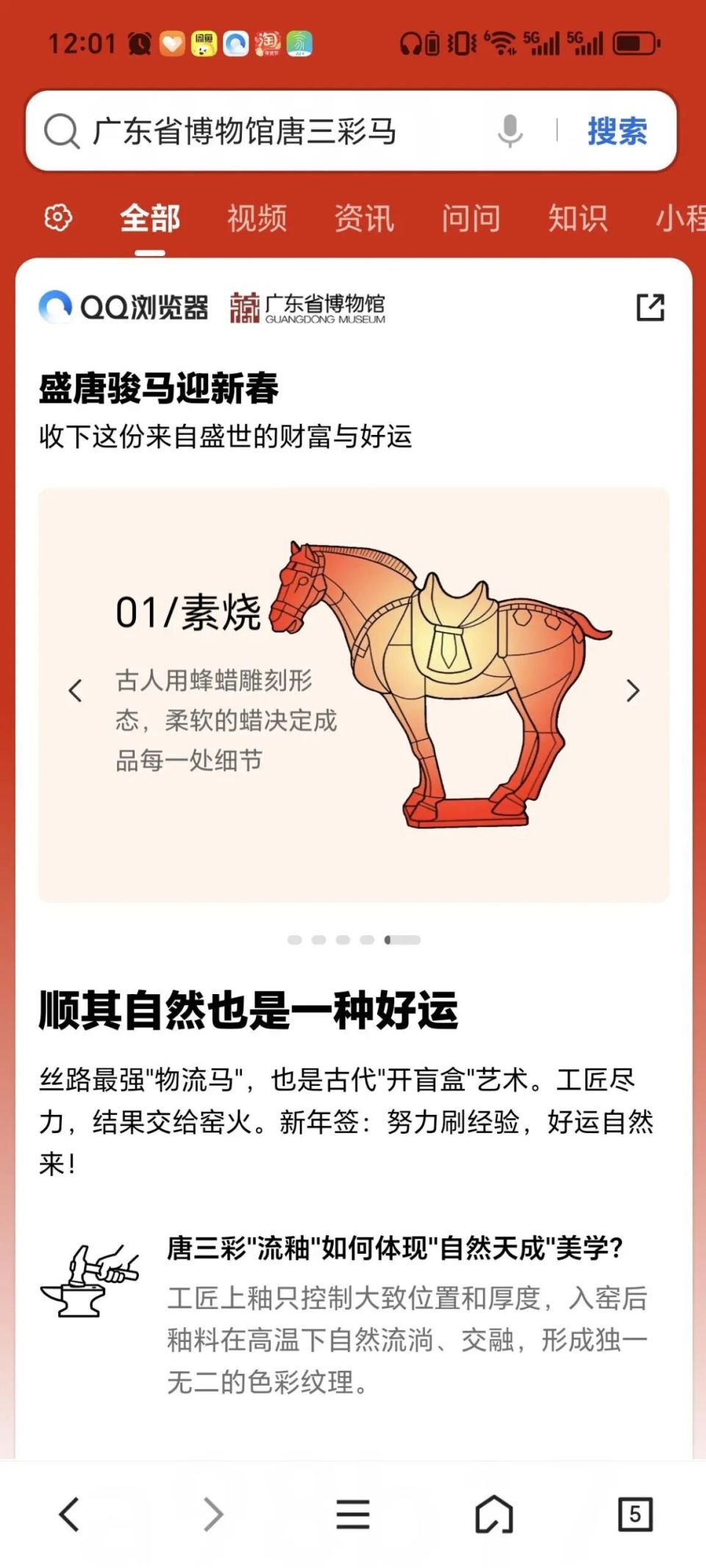The image size is (706, 1568).
Task: Open search settings via the gear icon
Action: pos(58,218)
